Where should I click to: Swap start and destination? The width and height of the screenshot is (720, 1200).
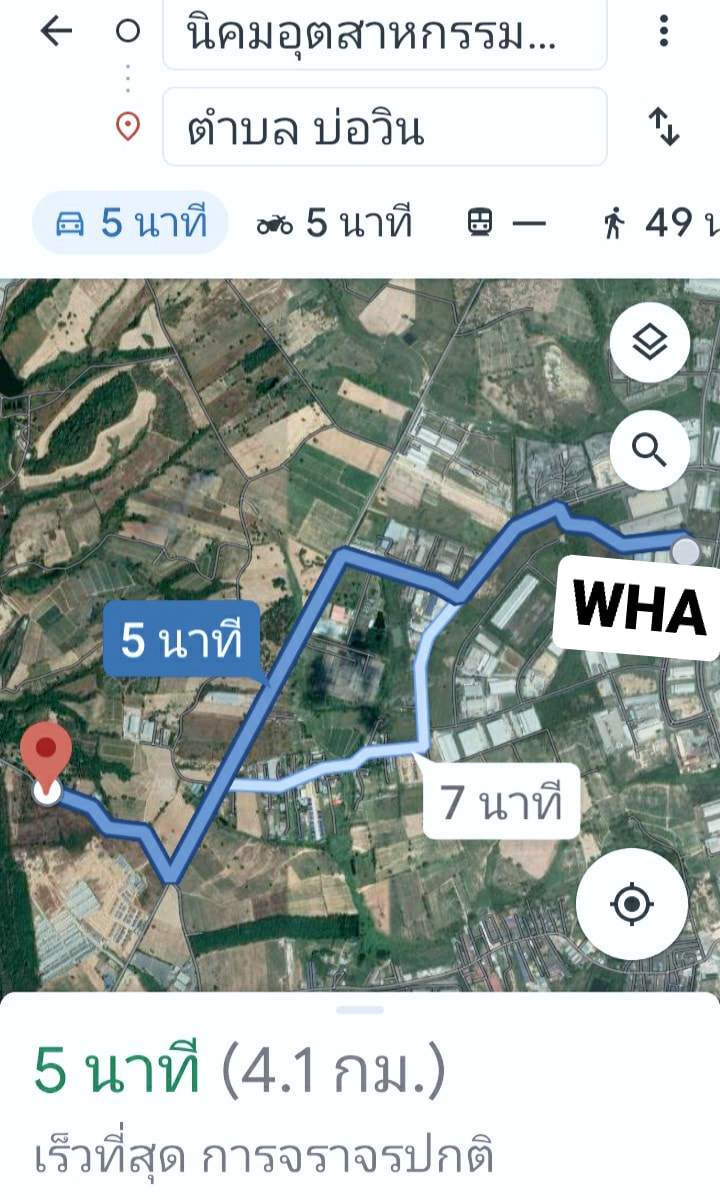tap(663, 126)
